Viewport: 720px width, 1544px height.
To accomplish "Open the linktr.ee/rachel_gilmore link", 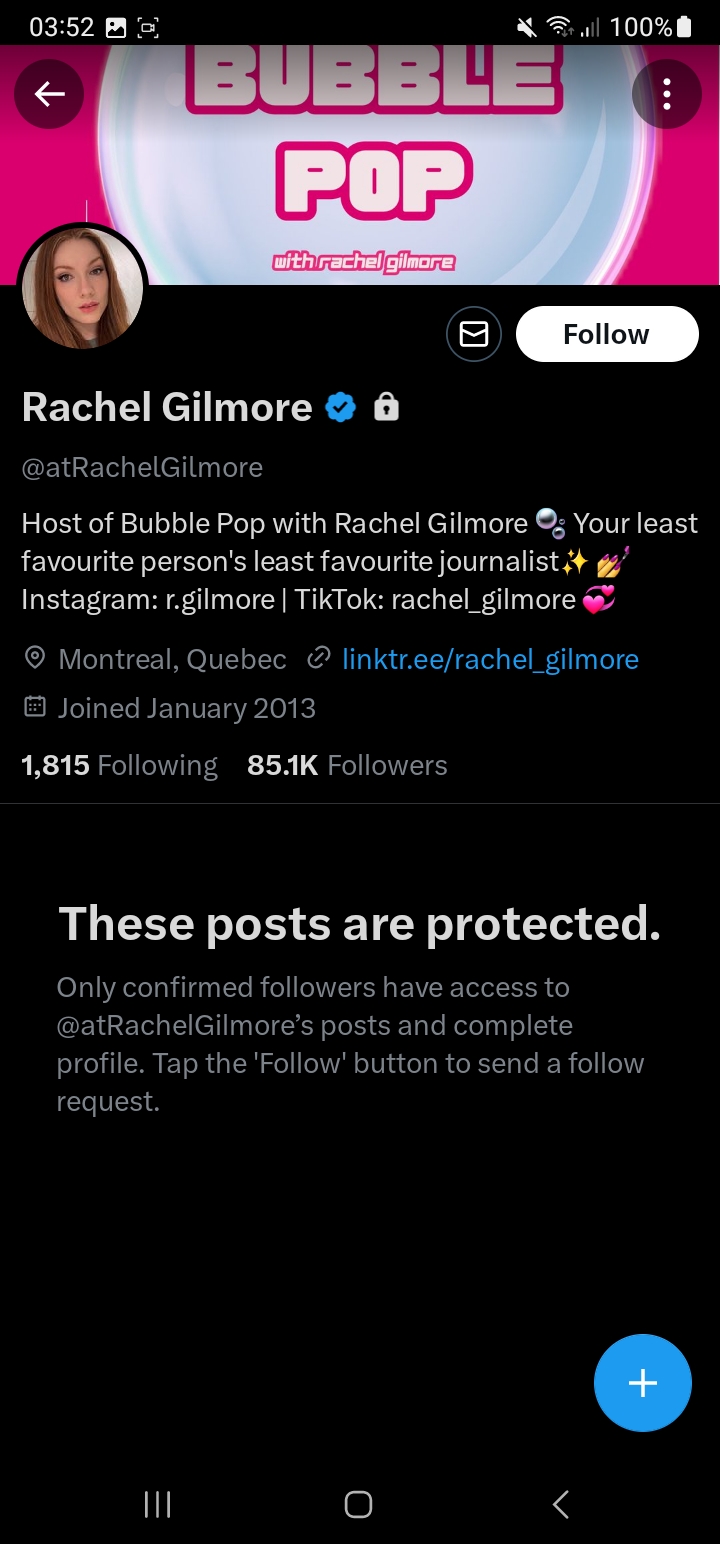I will click(x=490, y=659).
